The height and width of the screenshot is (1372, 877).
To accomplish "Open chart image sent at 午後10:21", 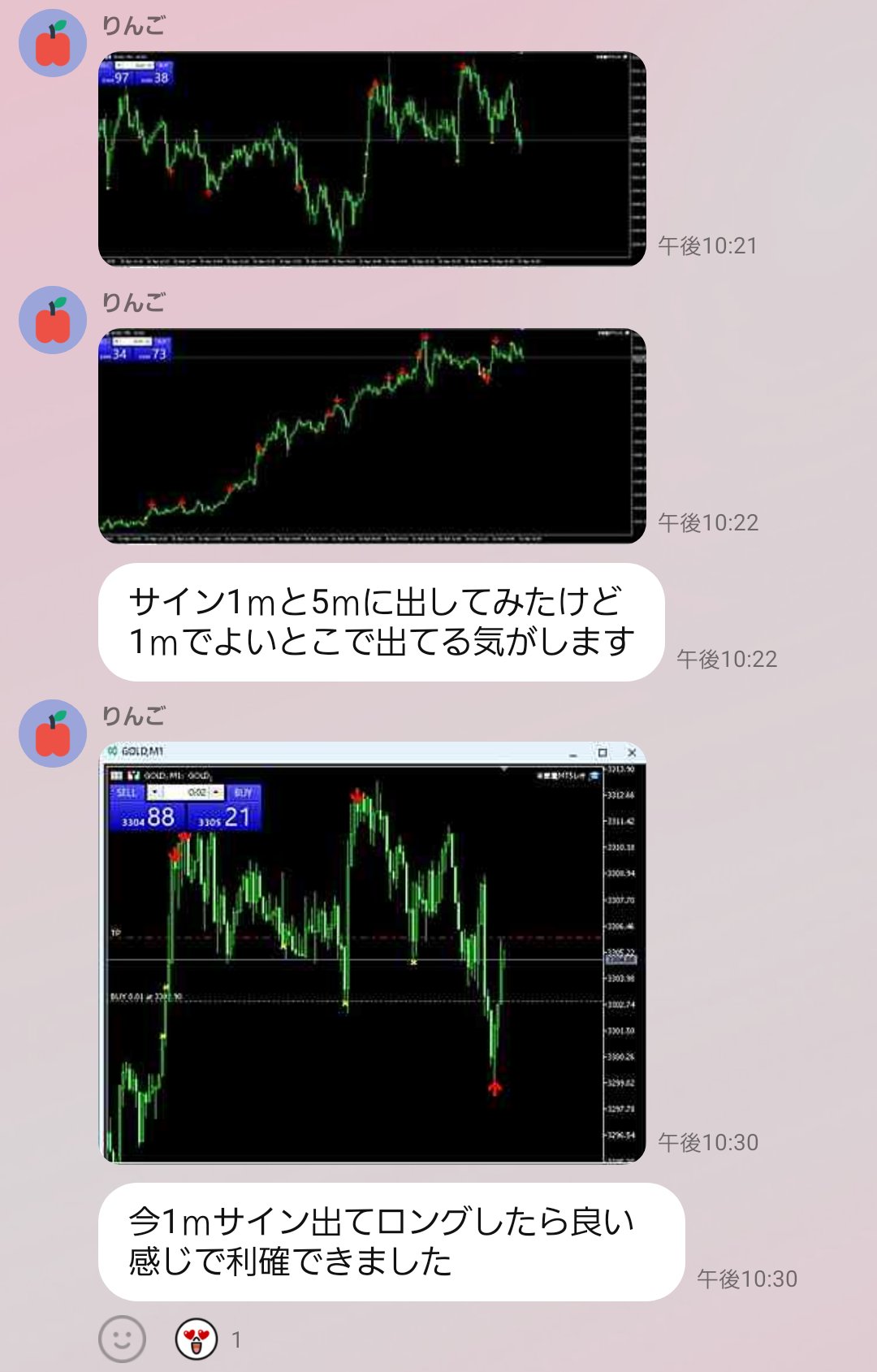I will coord(372,159).
